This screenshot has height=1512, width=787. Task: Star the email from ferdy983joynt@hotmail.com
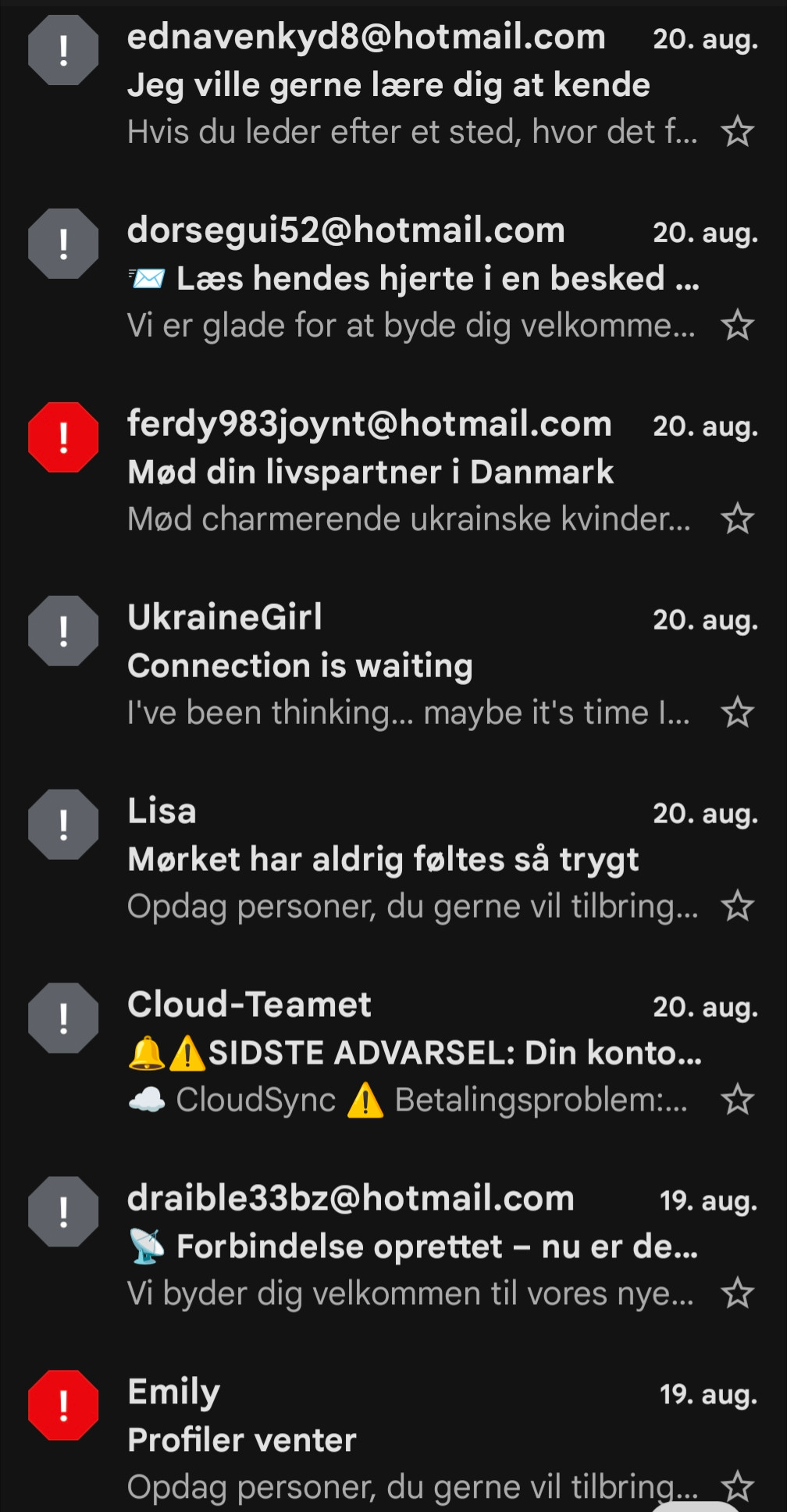737,519
